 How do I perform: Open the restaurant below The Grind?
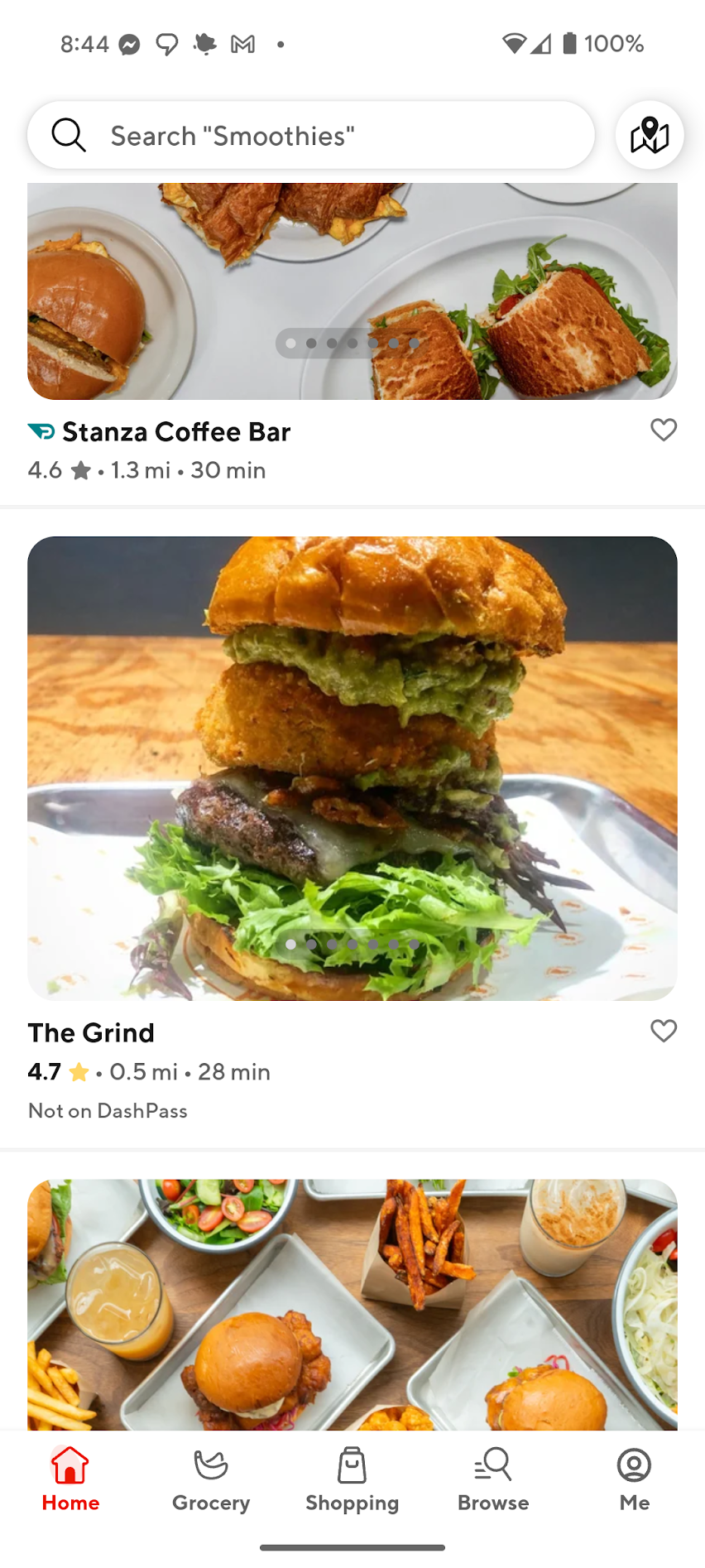(352, 1304)
